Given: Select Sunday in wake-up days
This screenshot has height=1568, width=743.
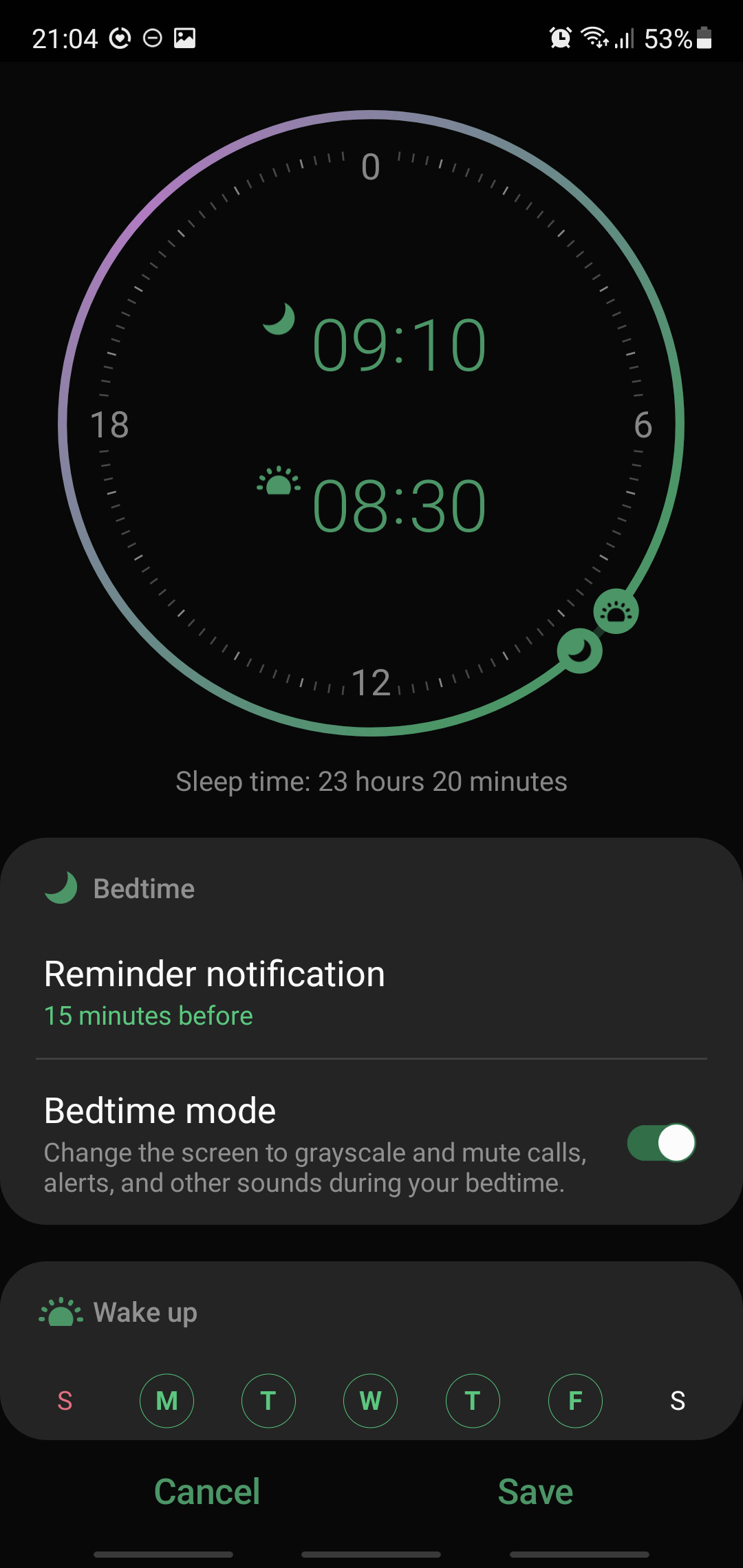Looking at the screenshot, I should (x=65, y=1401).
